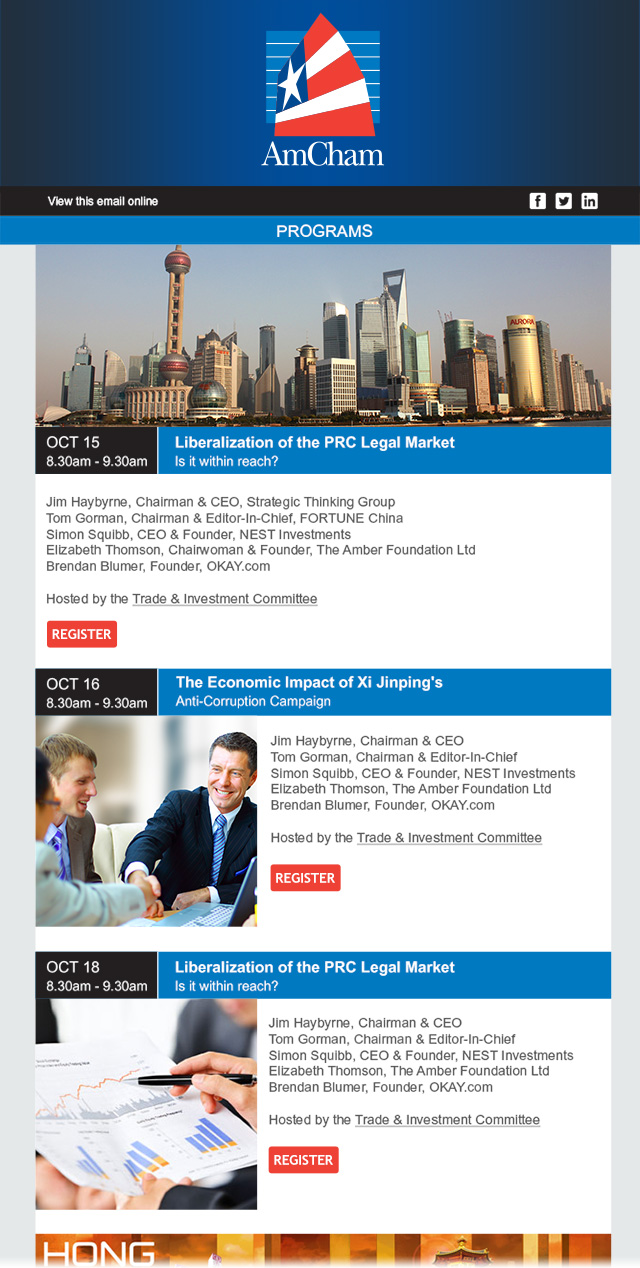
Task: Open AmCham's Twitter icon
Action: coord(564,201)
